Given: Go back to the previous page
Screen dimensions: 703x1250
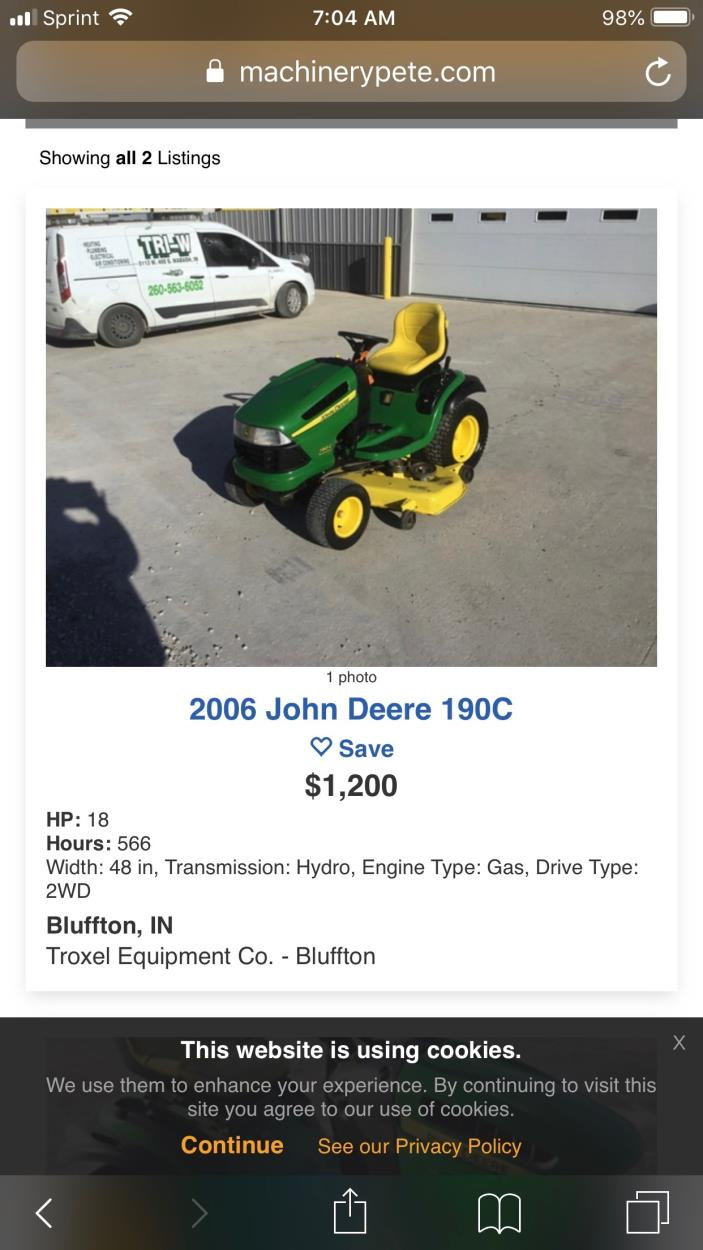Looking at the screenshot, I should (x=43, y=1213).
